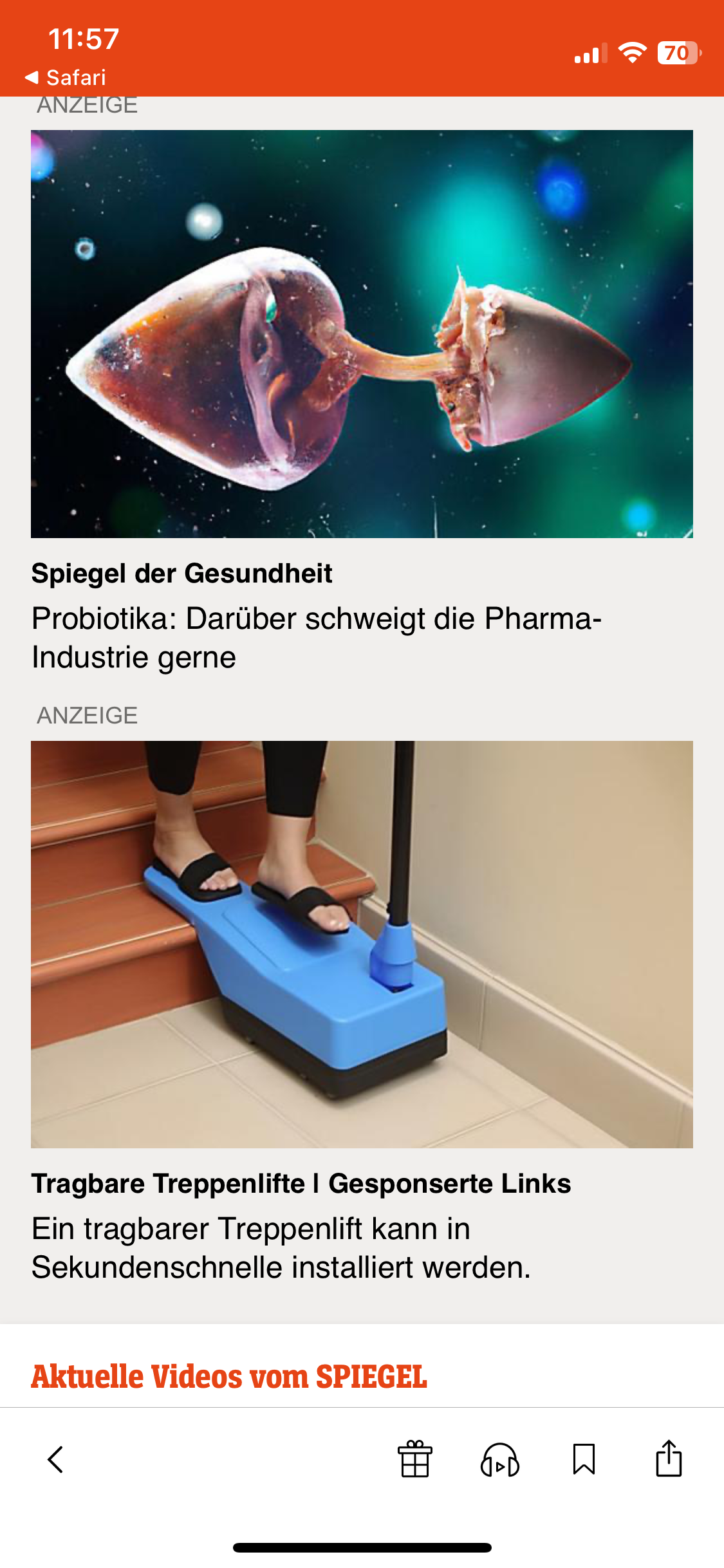Viewport: 724px width, 1568px height.
Task: Return to Safari via status bar
Action: pyautogui.click(x=66, y=78)
